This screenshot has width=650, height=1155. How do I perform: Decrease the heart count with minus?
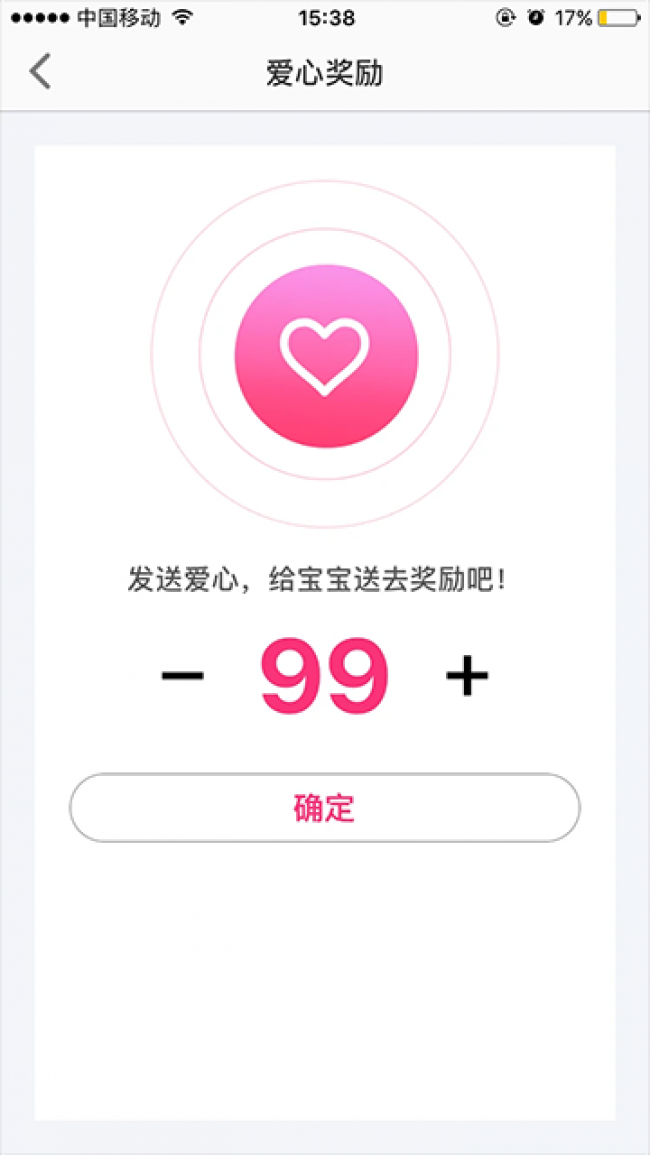pyautogui.click(x=183, y=677)
